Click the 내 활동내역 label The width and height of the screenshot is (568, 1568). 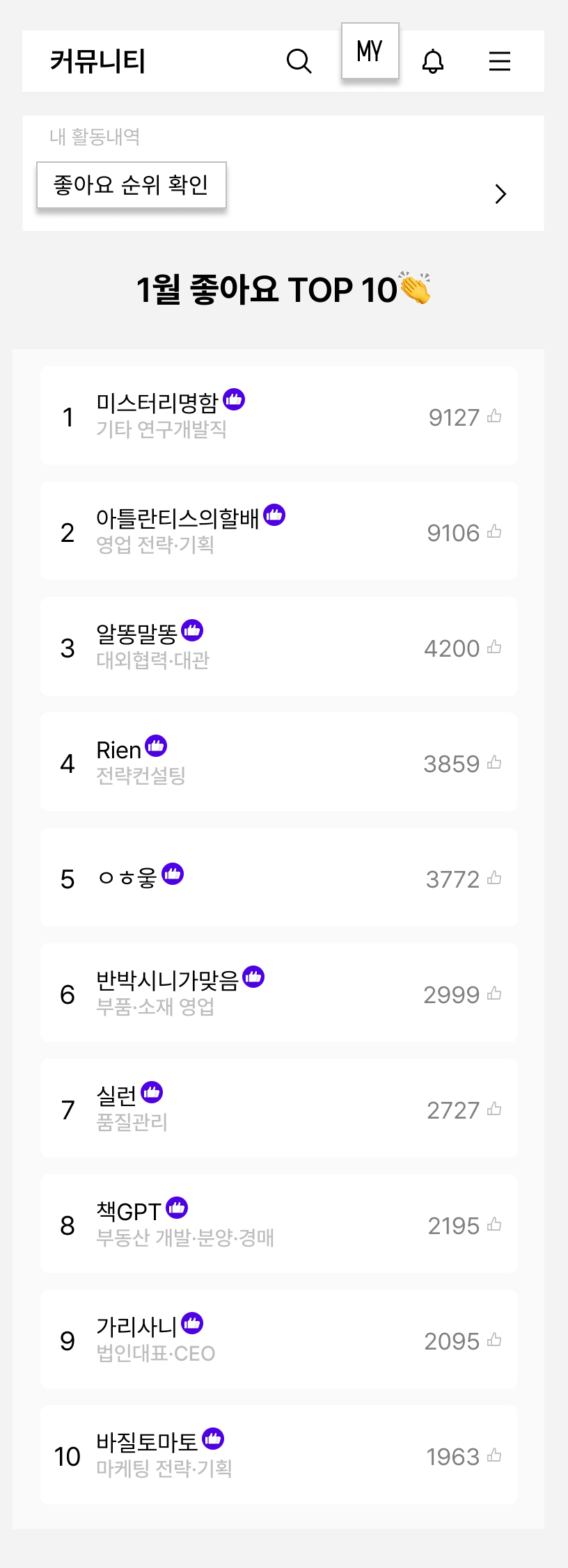(95, 138)
